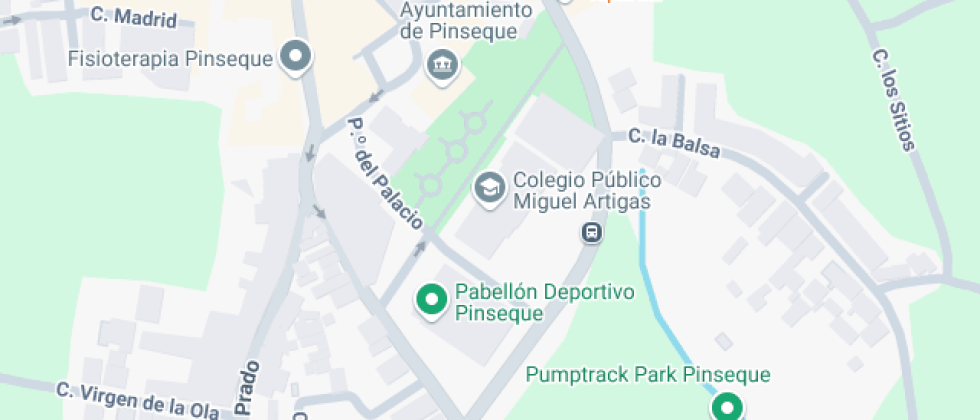
Task: Select the Pabellón Deportivo Pinseque pin
Action: click(432, 300)
